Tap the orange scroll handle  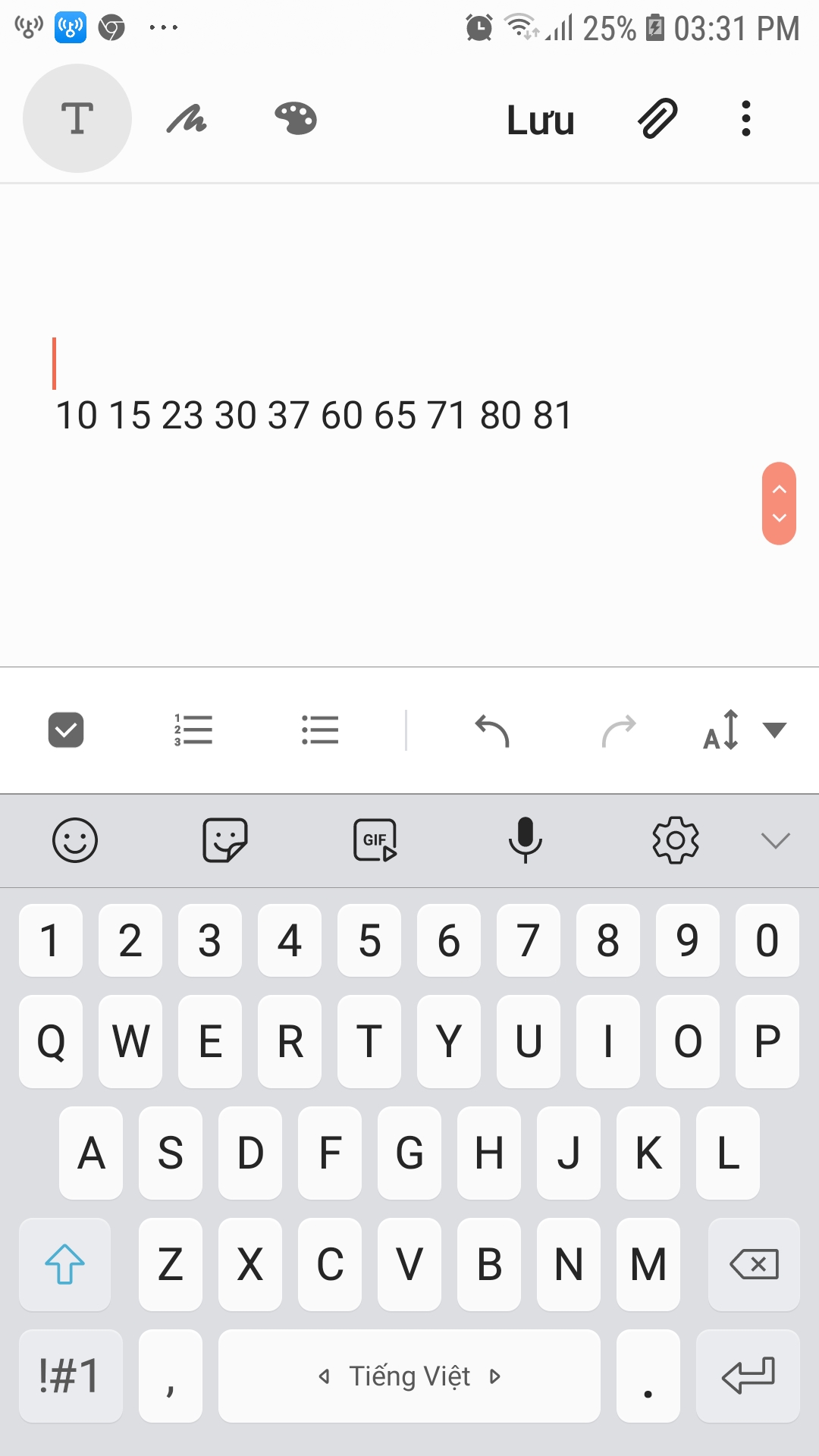tap(779, 504)
